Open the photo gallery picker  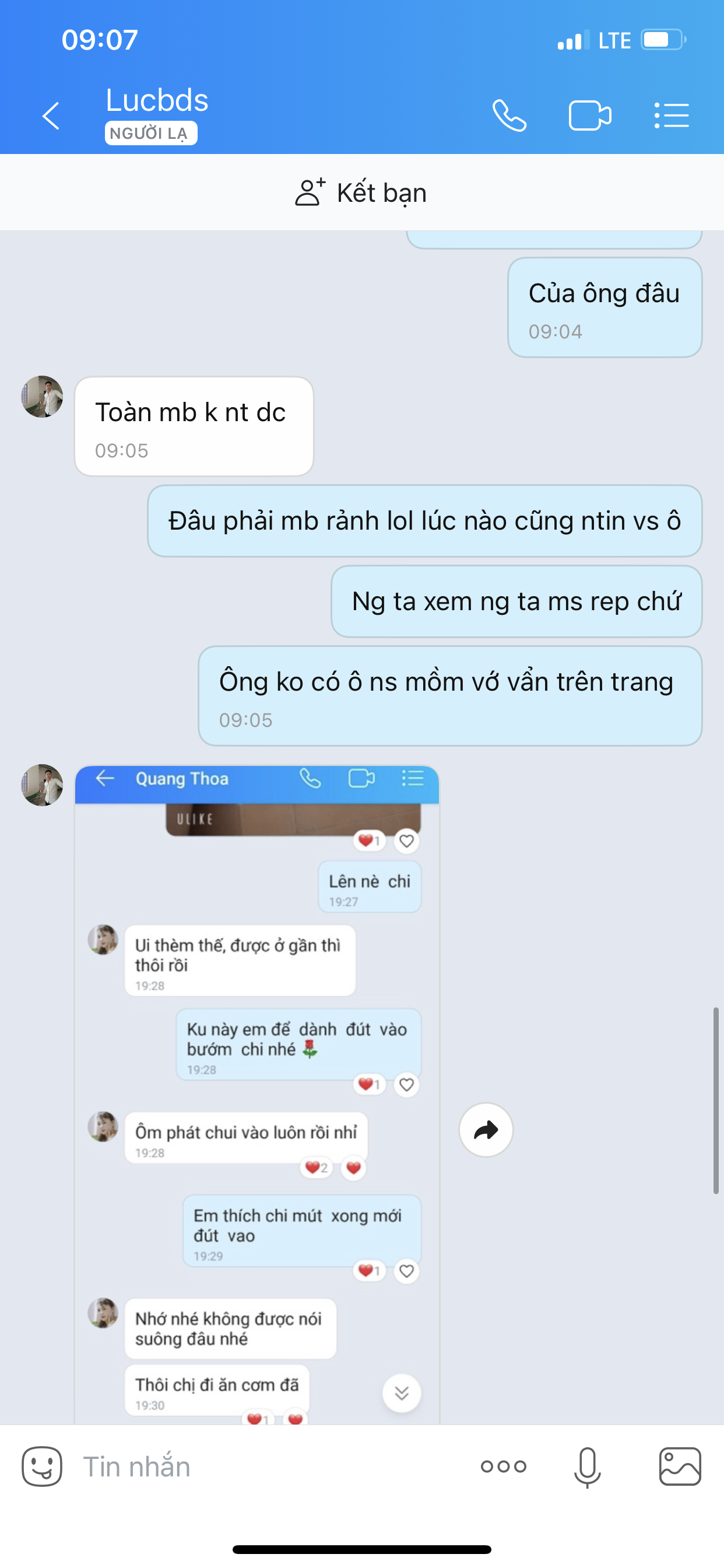(x=680, y=1467)
